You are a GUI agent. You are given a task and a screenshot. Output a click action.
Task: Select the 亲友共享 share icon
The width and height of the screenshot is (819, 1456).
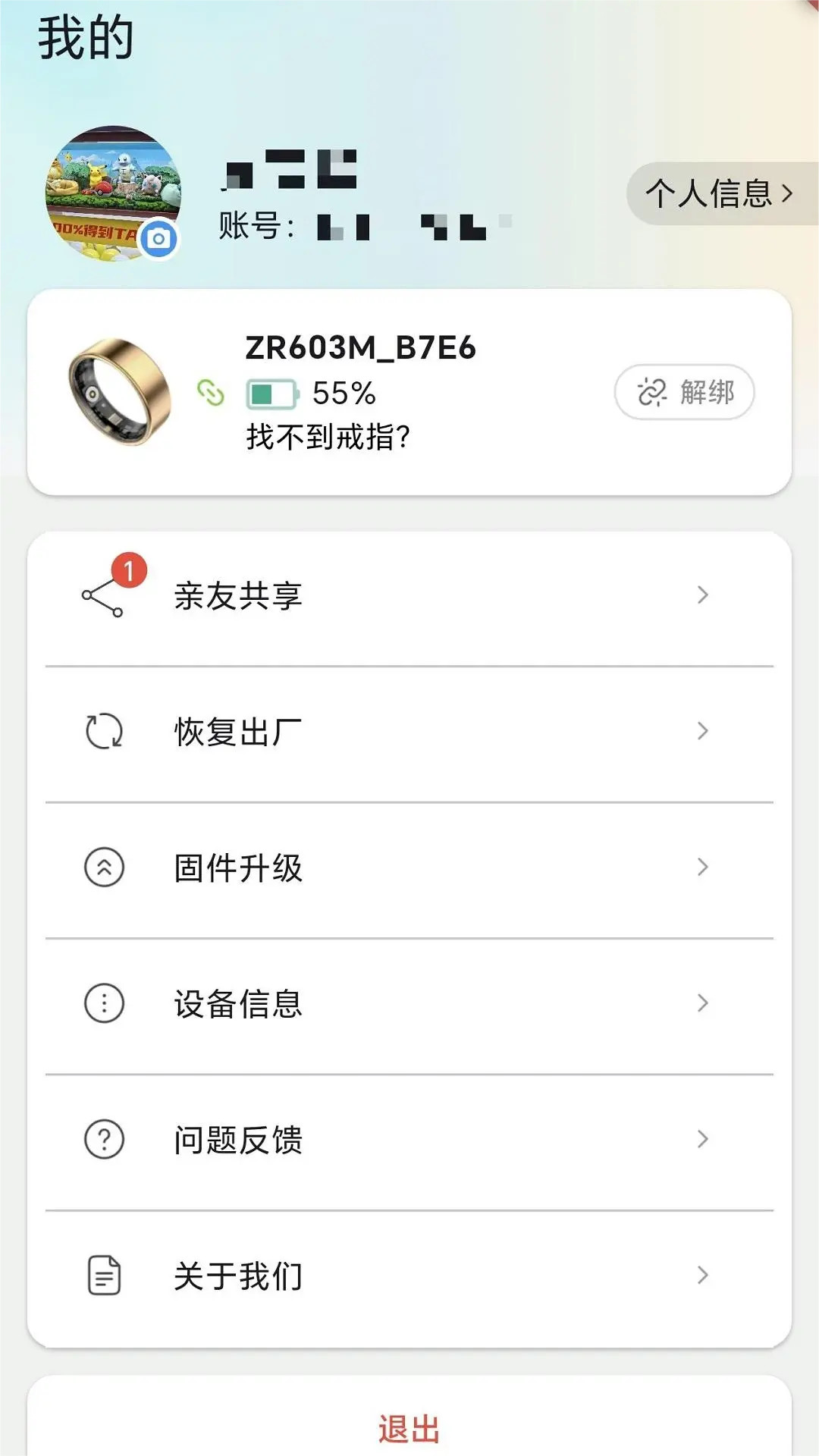click(105, 595)
